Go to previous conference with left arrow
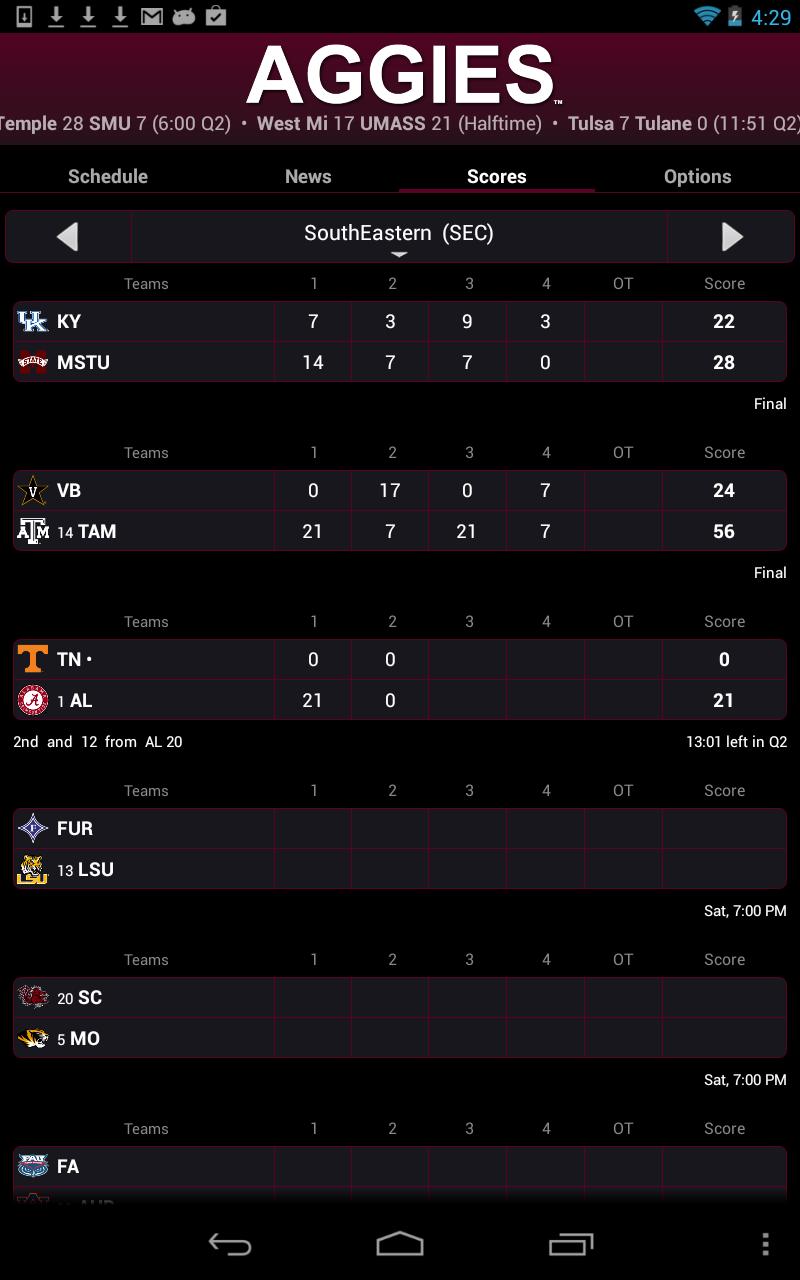The height and width of the screenshot is (1280, 800). 68,237
